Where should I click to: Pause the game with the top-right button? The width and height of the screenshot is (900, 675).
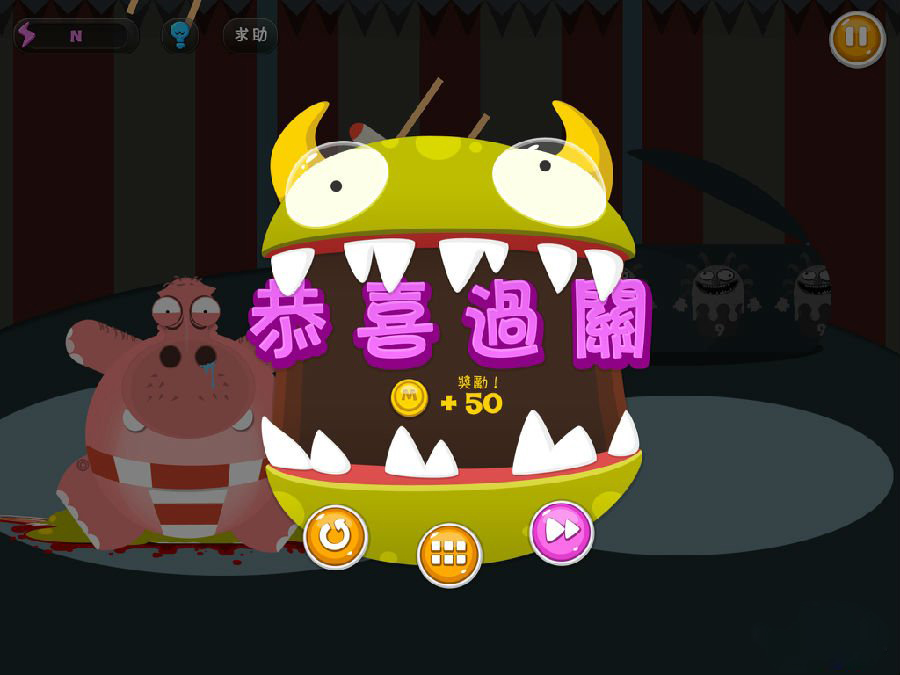pos(857,39)
